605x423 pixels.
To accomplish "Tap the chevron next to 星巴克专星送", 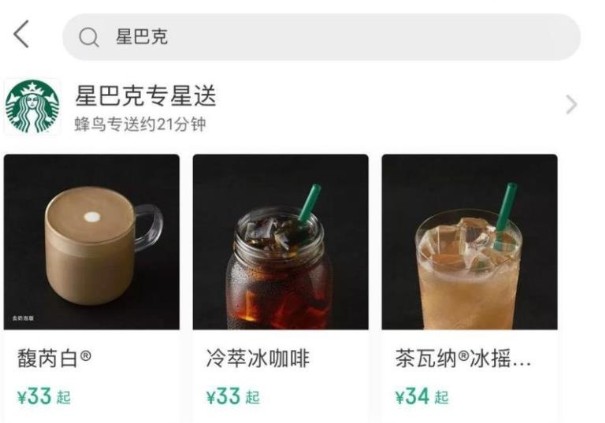I will point(571,105).
